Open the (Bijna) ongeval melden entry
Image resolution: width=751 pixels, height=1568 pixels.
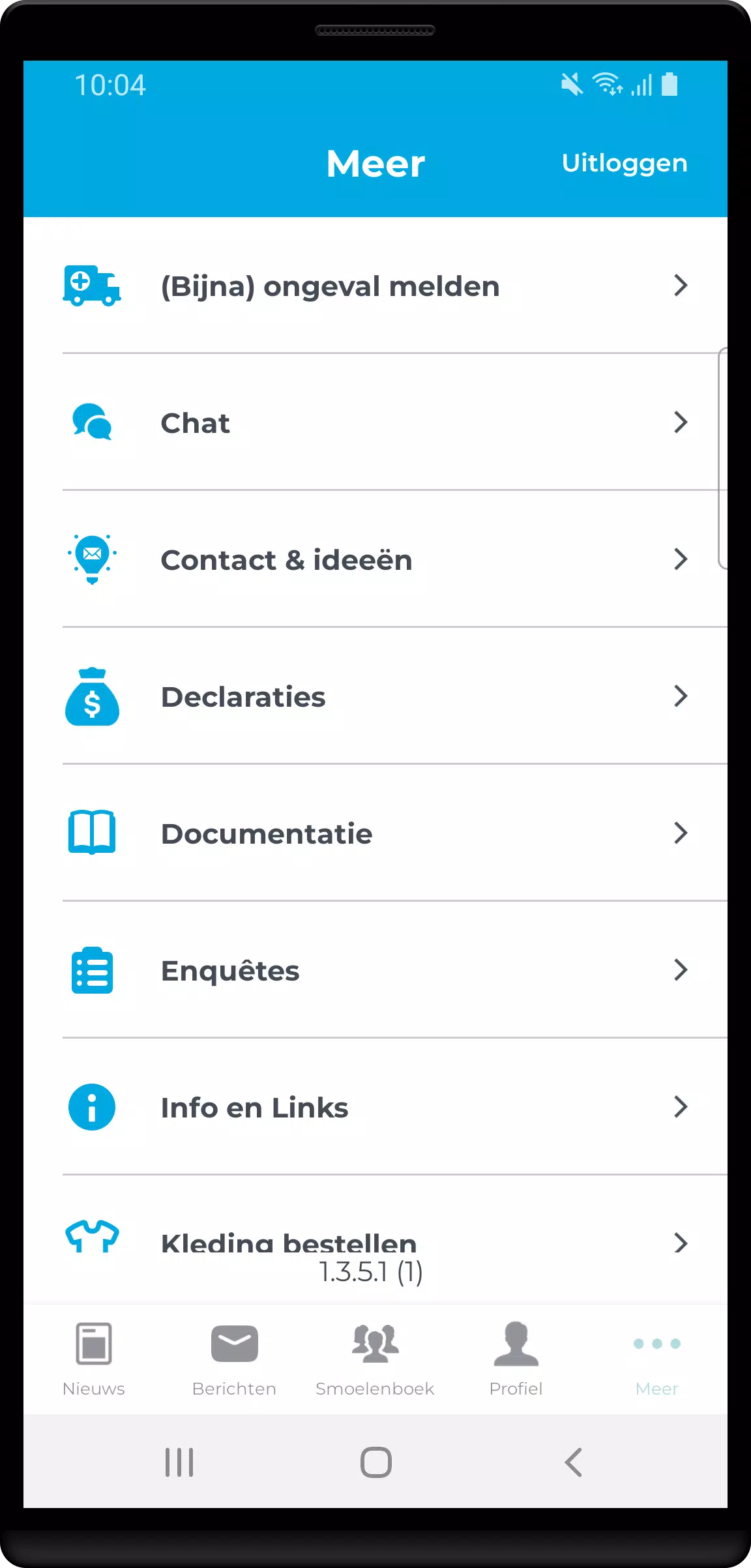coord(329,286)
